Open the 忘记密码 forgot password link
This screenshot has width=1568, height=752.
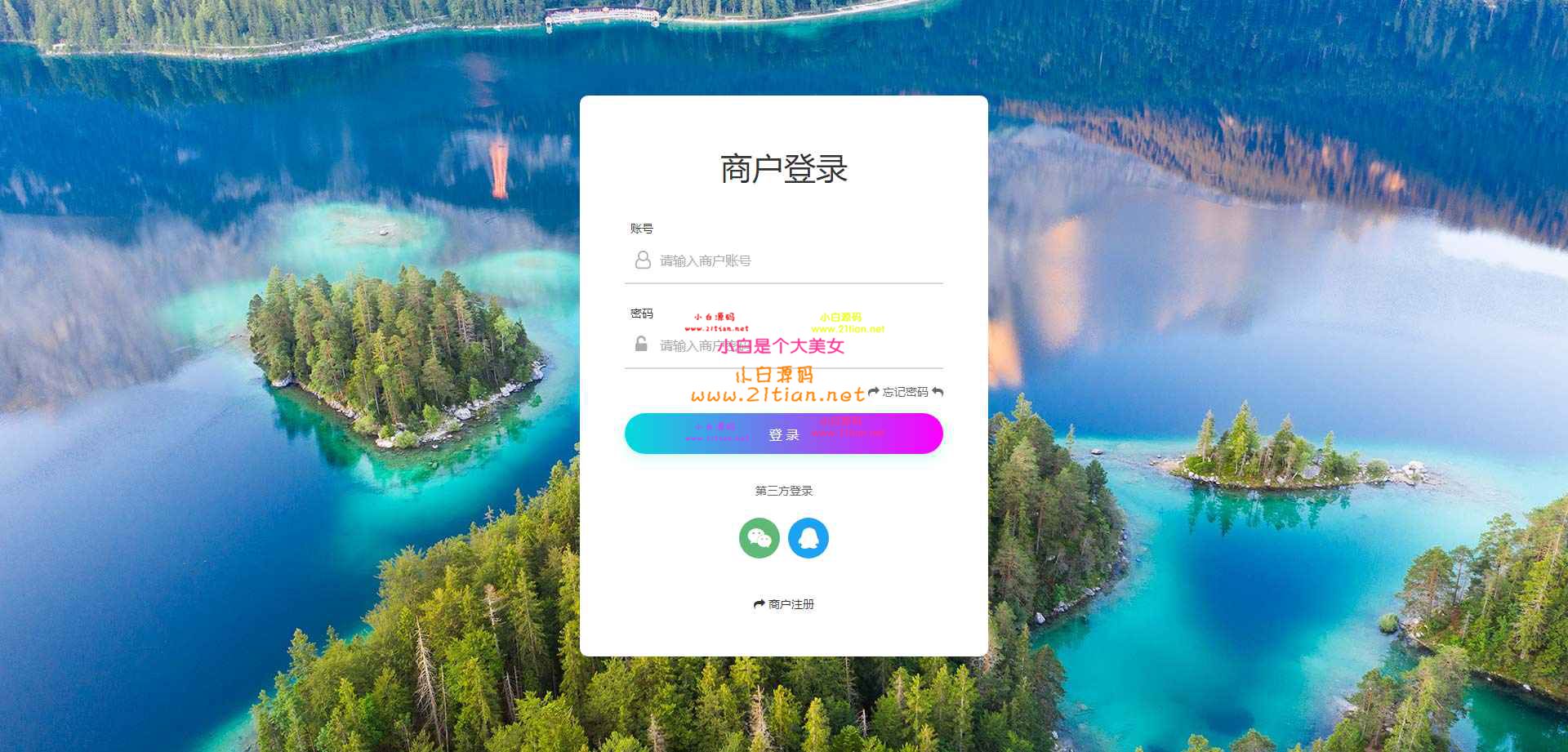(x=905, y=393)
